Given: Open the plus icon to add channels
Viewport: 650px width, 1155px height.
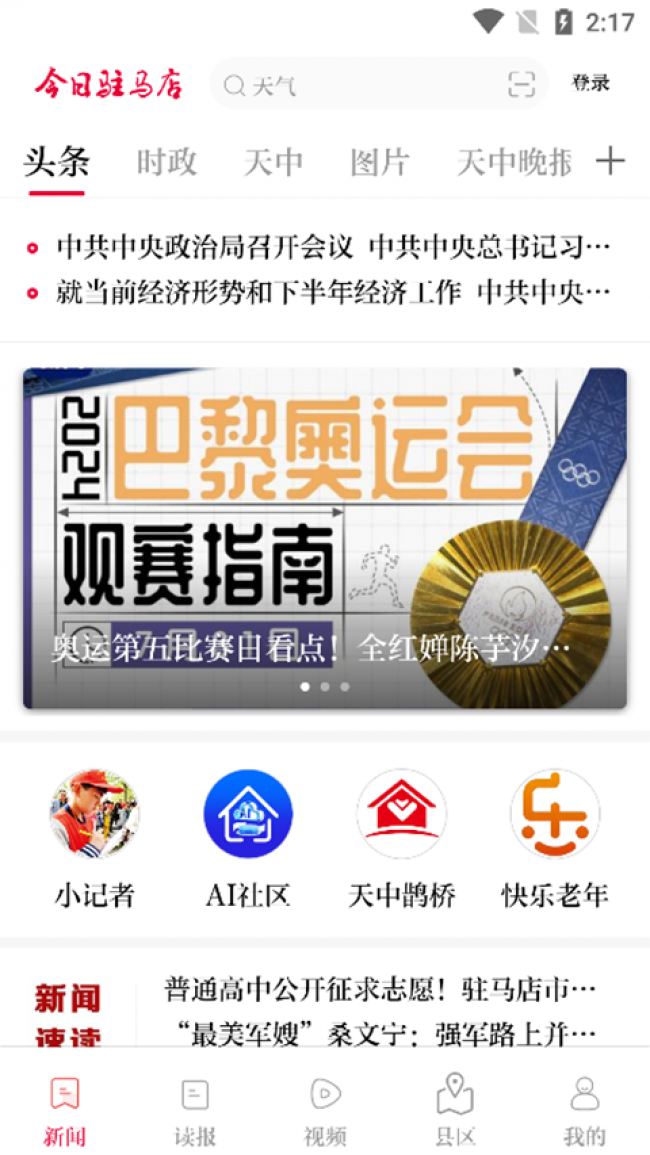Looking at the screenshot, I should [x=610, y=161].
